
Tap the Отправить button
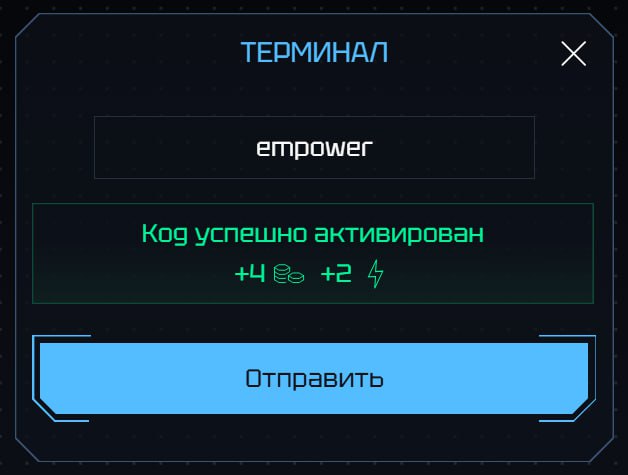coord(314,379)
